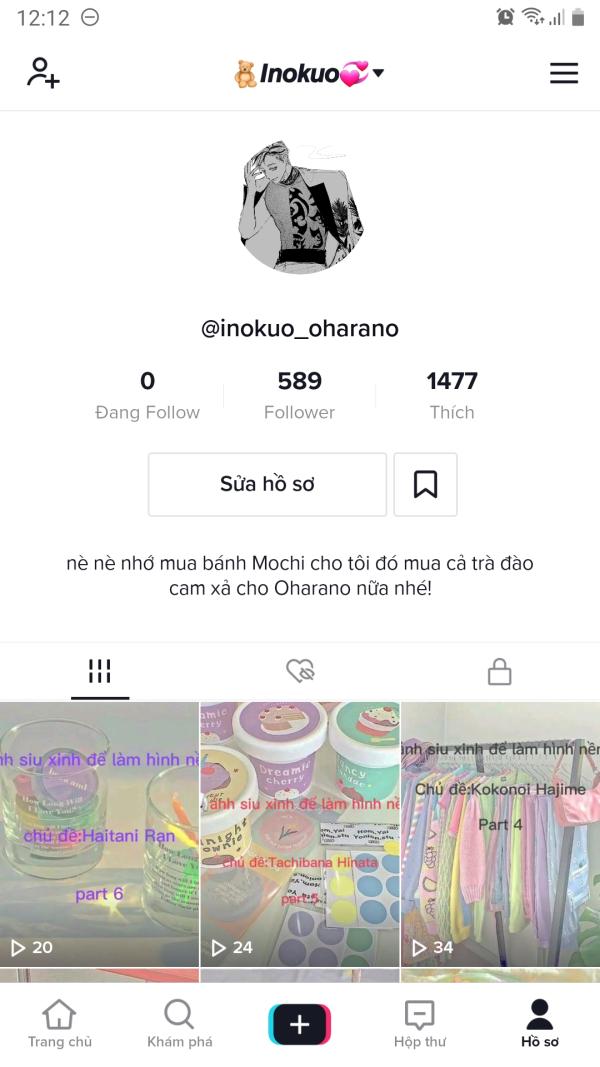Viewport: 600px width, 1067px height.
Task: View the 589 Follower list
Action: pos(299,395)
